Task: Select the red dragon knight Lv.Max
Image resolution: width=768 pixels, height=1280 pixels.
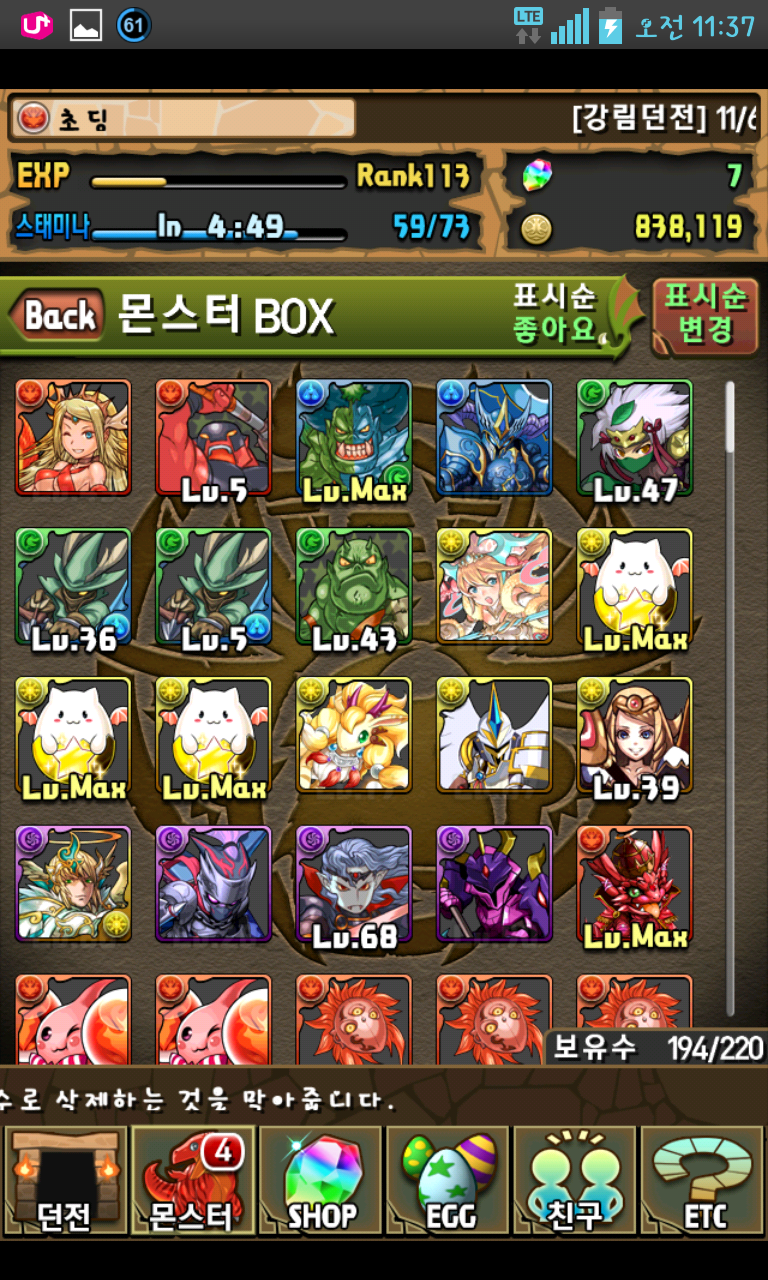Action: tap(634, 884)
